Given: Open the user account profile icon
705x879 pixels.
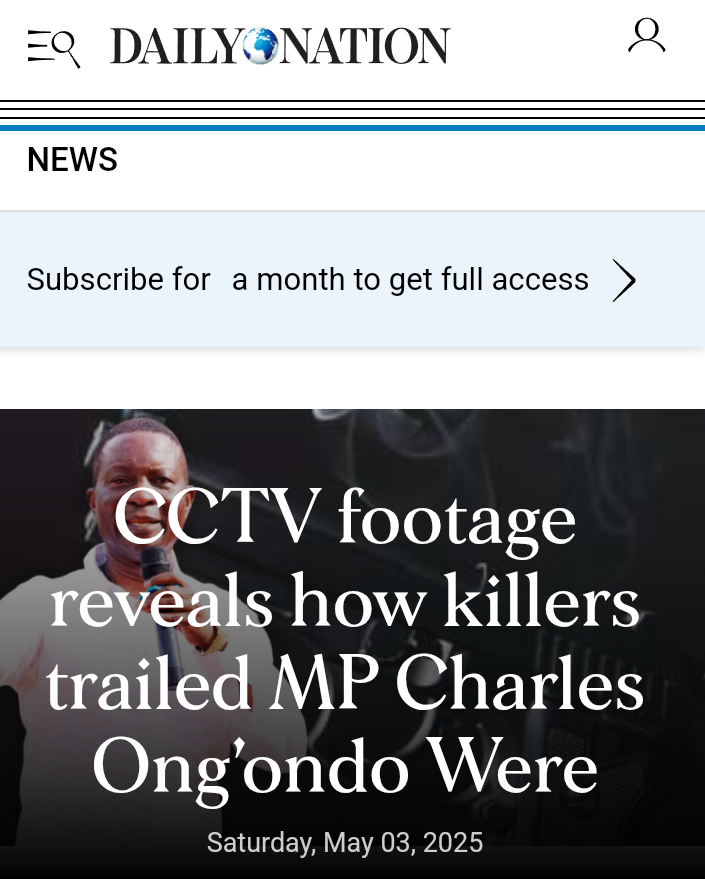Looking at the screenshot, I should tap(646, 36).
